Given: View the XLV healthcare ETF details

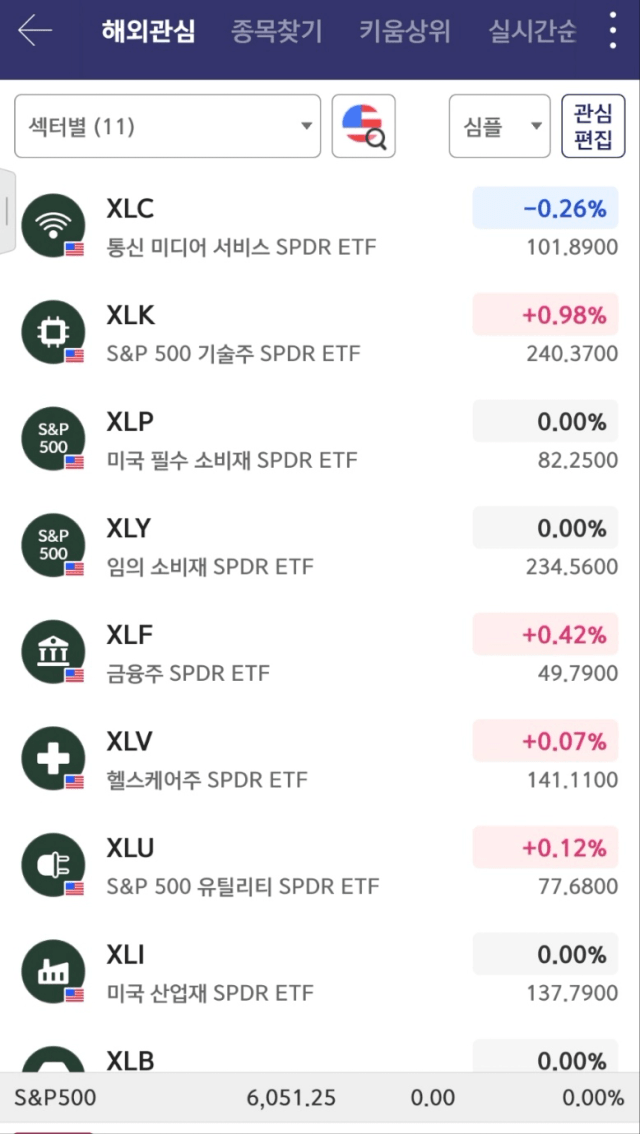Looking at the screenshot, I should coord(320,759).
